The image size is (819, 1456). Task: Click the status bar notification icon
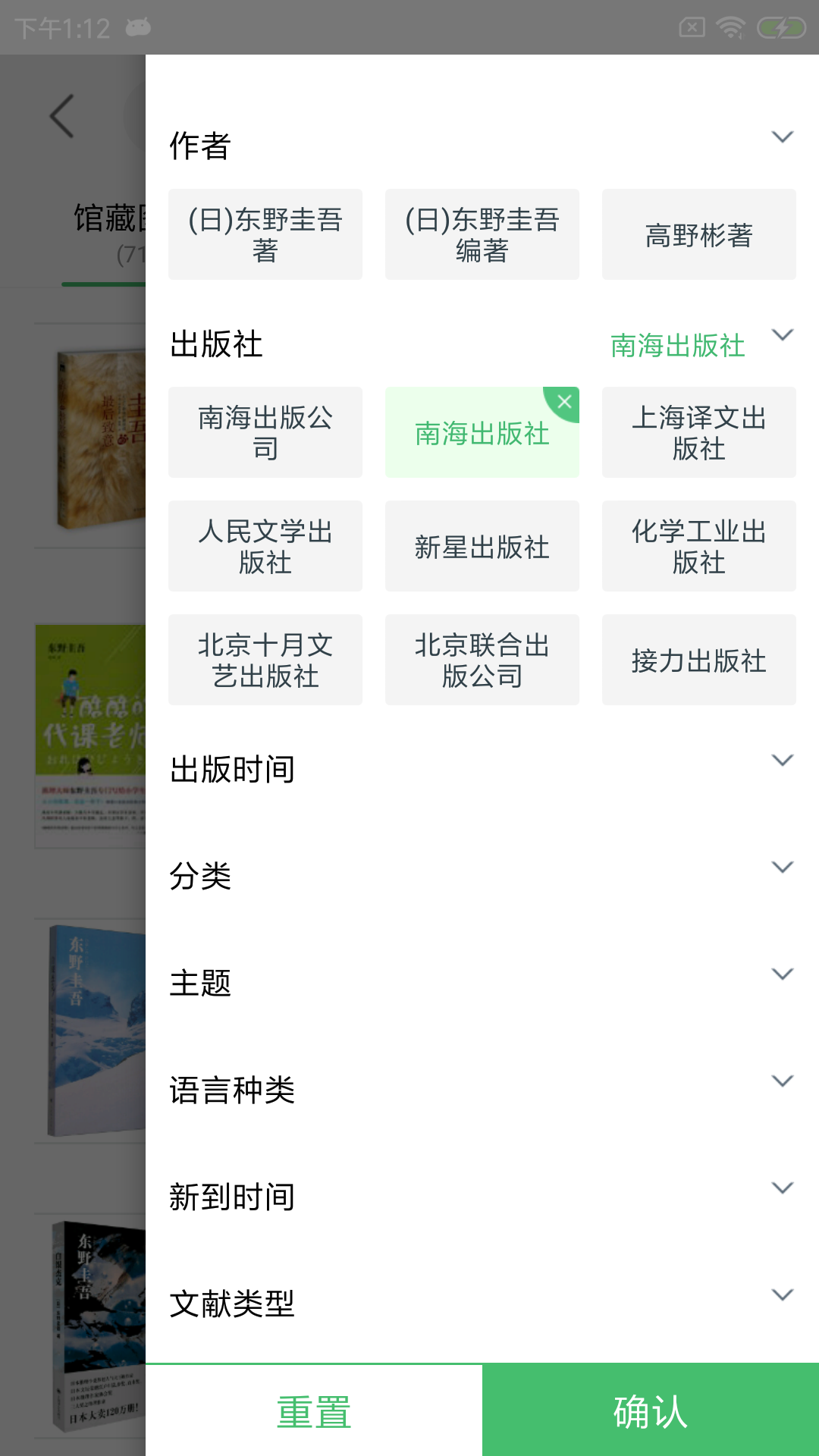tap(136, 27)
